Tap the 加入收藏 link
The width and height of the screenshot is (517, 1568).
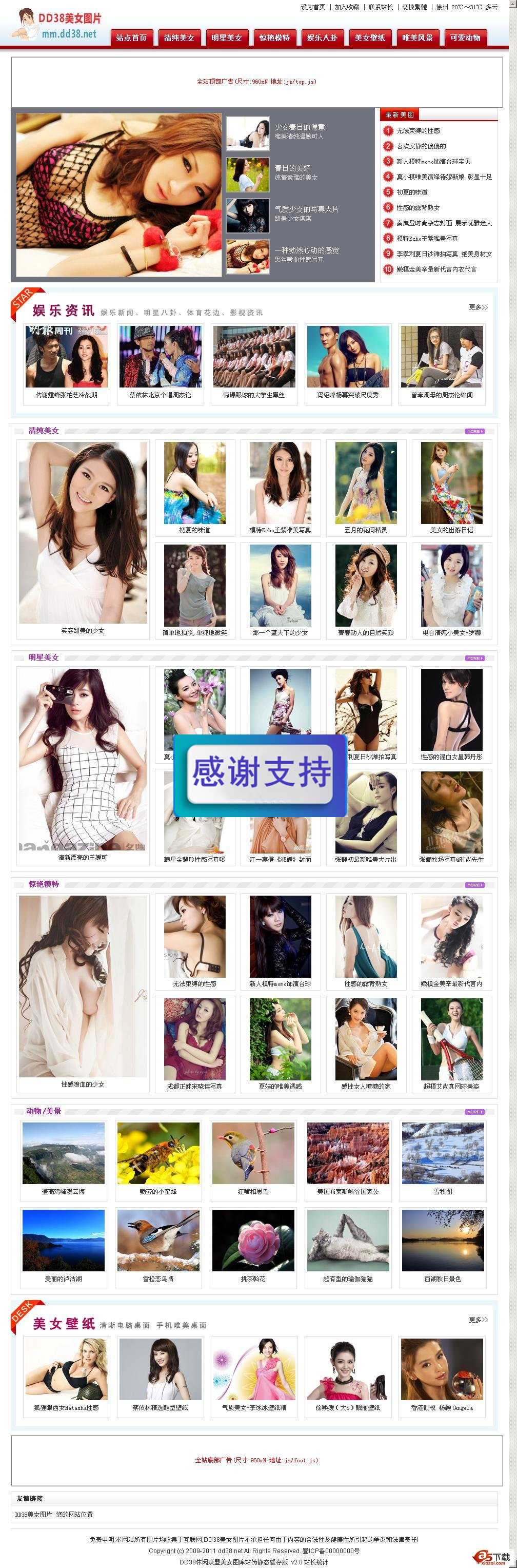(x=347, y=7)
